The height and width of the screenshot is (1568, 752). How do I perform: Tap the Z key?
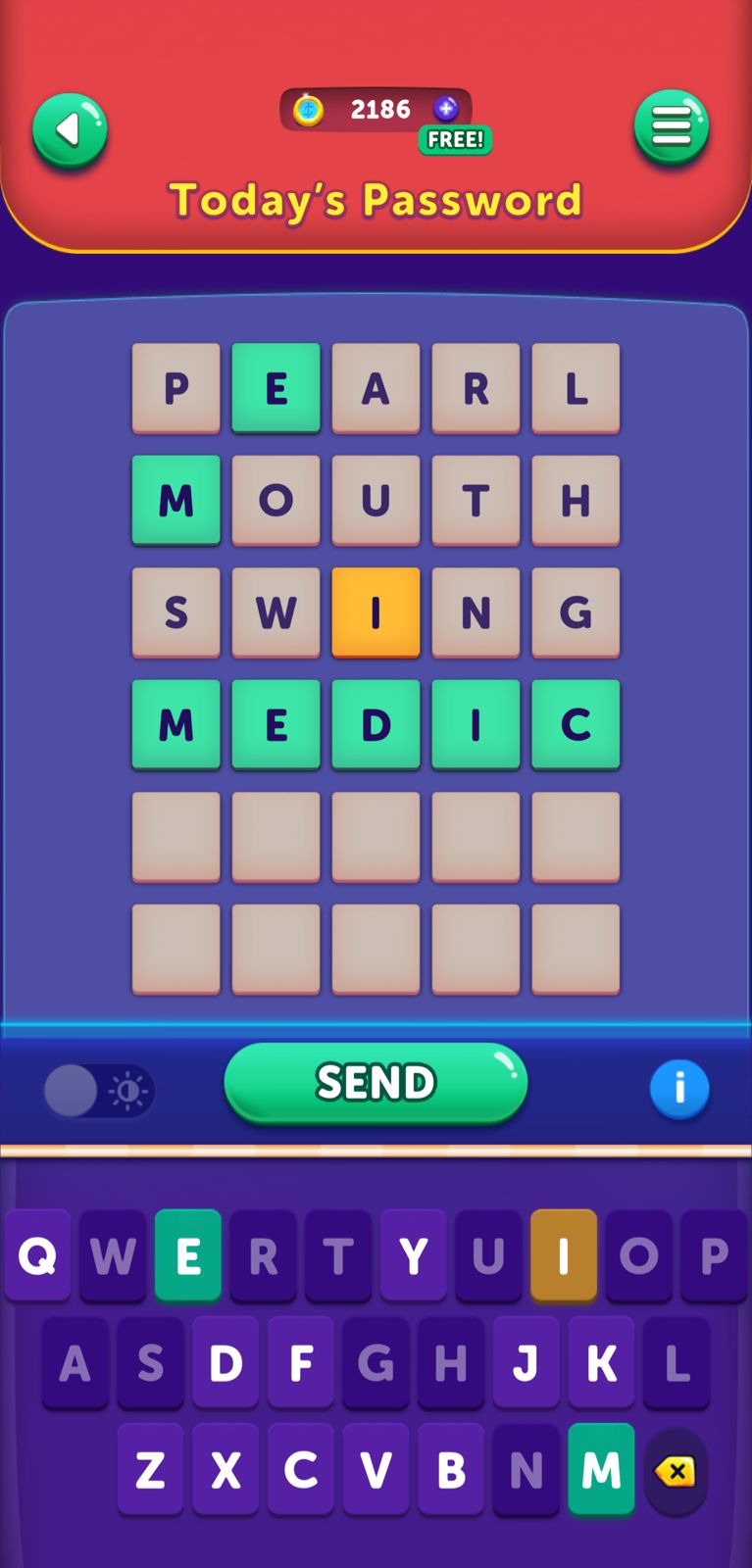[150, 1470]
